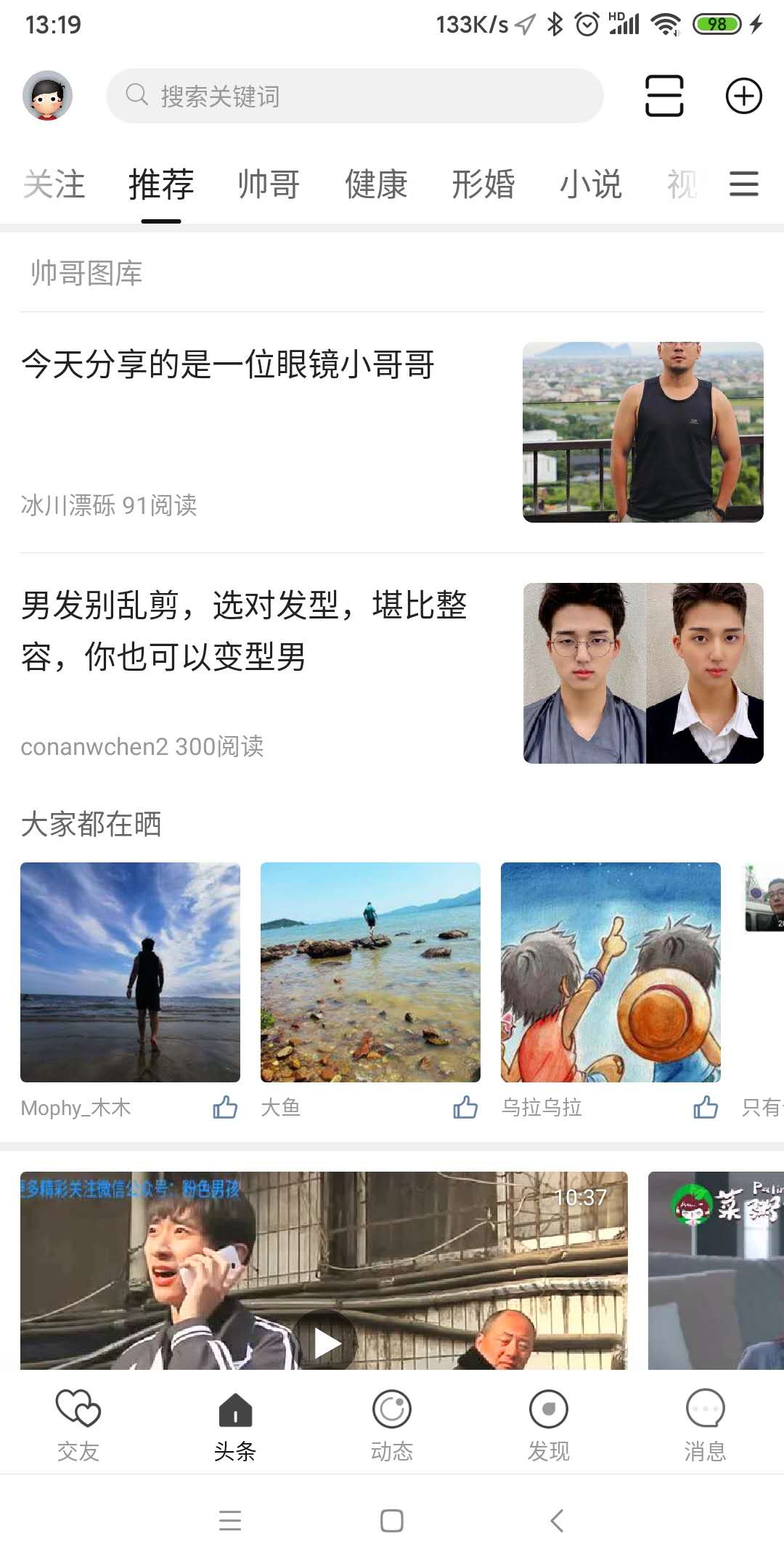This screenshot has width=784, height=1568.
Task: Switch to the 形婚 tab
Action: click(483, 184)
